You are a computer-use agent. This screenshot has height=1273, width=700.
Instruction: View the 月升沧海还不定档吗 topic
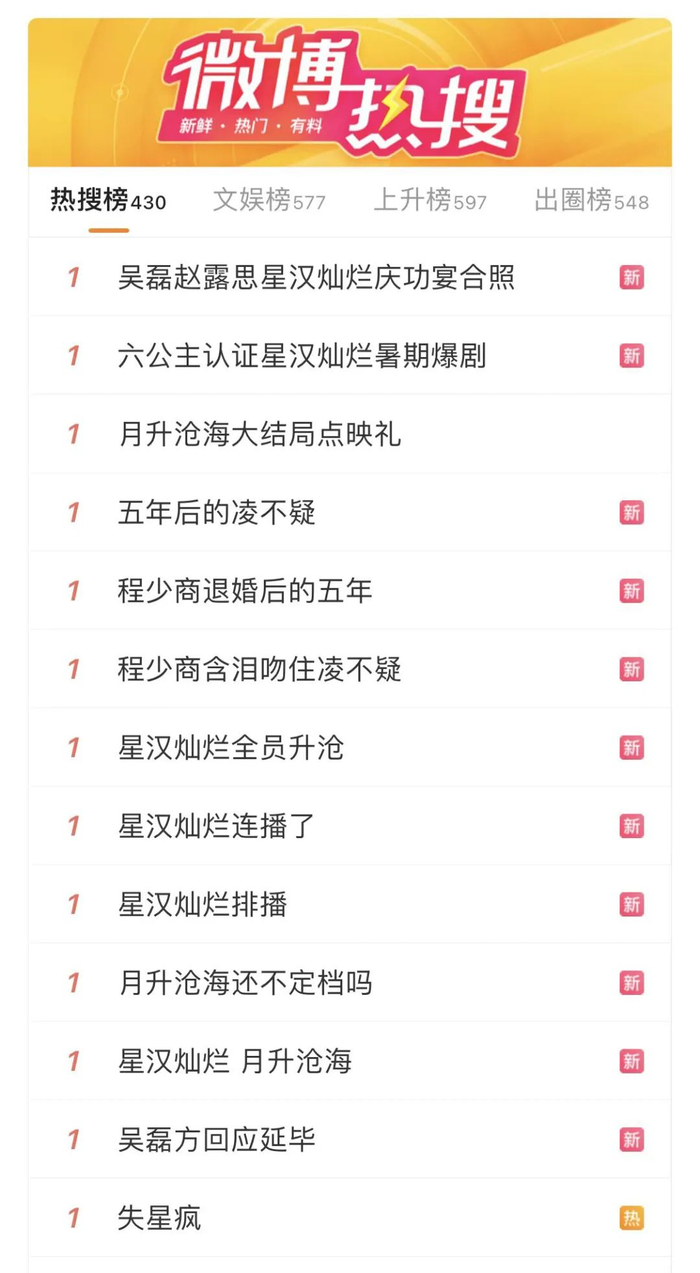click(x=245, y=983)
